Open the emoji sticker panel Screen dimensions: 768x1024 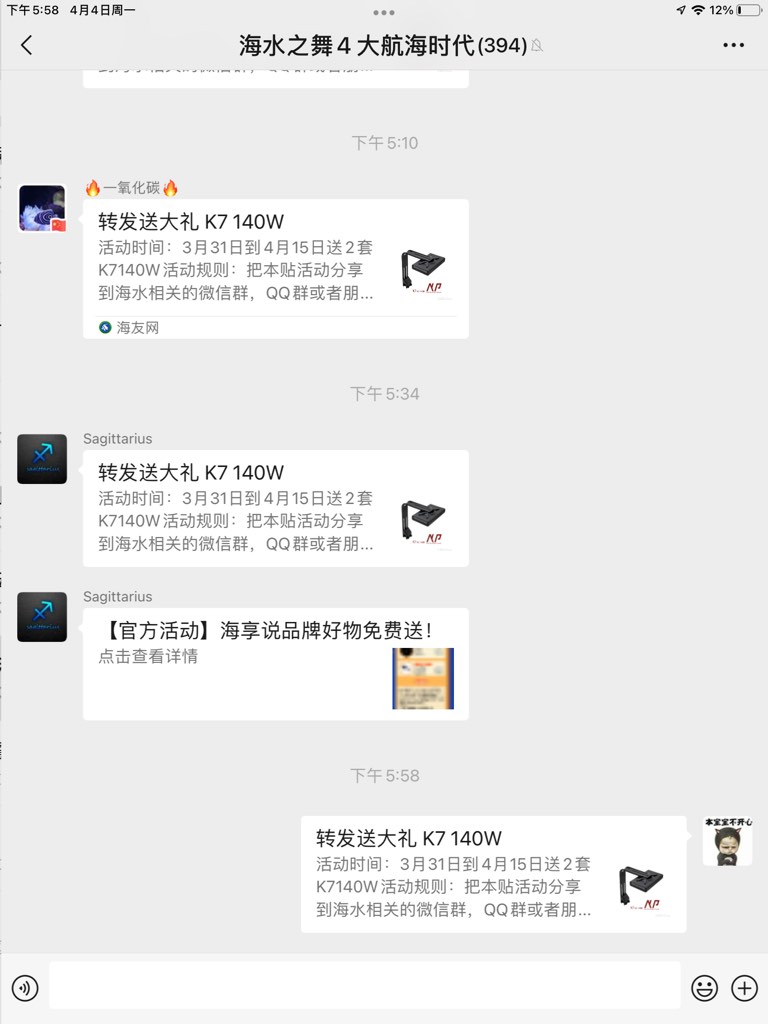tap(704, 989)
